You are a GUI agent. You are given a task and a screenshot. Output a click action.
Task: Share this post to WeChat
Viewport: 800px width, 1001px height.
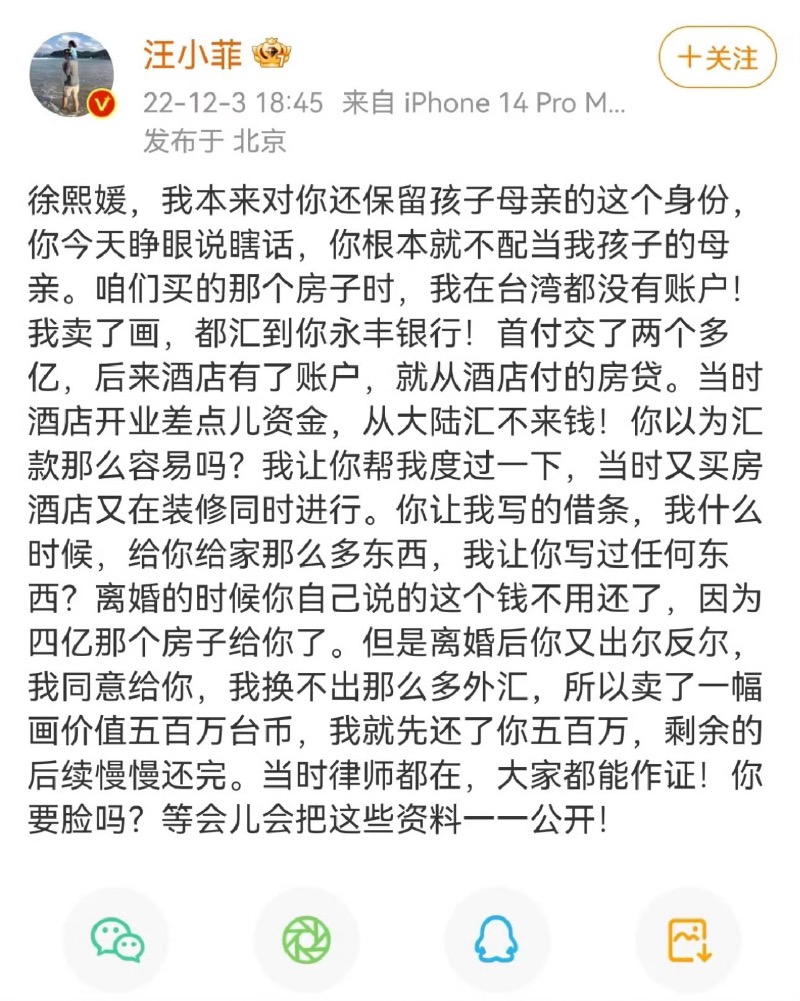pos(117,939)
